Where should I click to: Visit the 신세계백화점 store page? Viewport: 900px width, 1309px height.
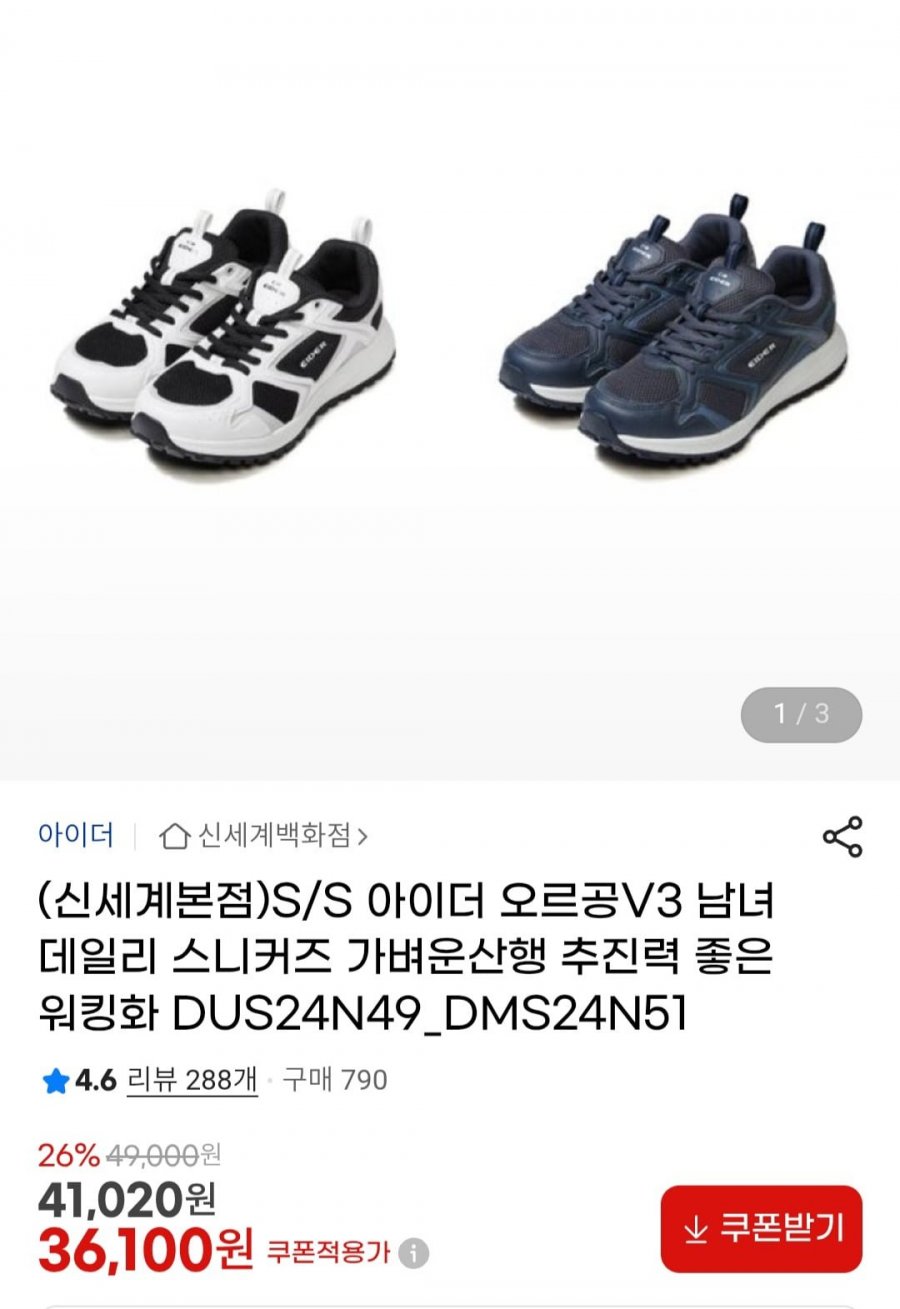point(264,835)
